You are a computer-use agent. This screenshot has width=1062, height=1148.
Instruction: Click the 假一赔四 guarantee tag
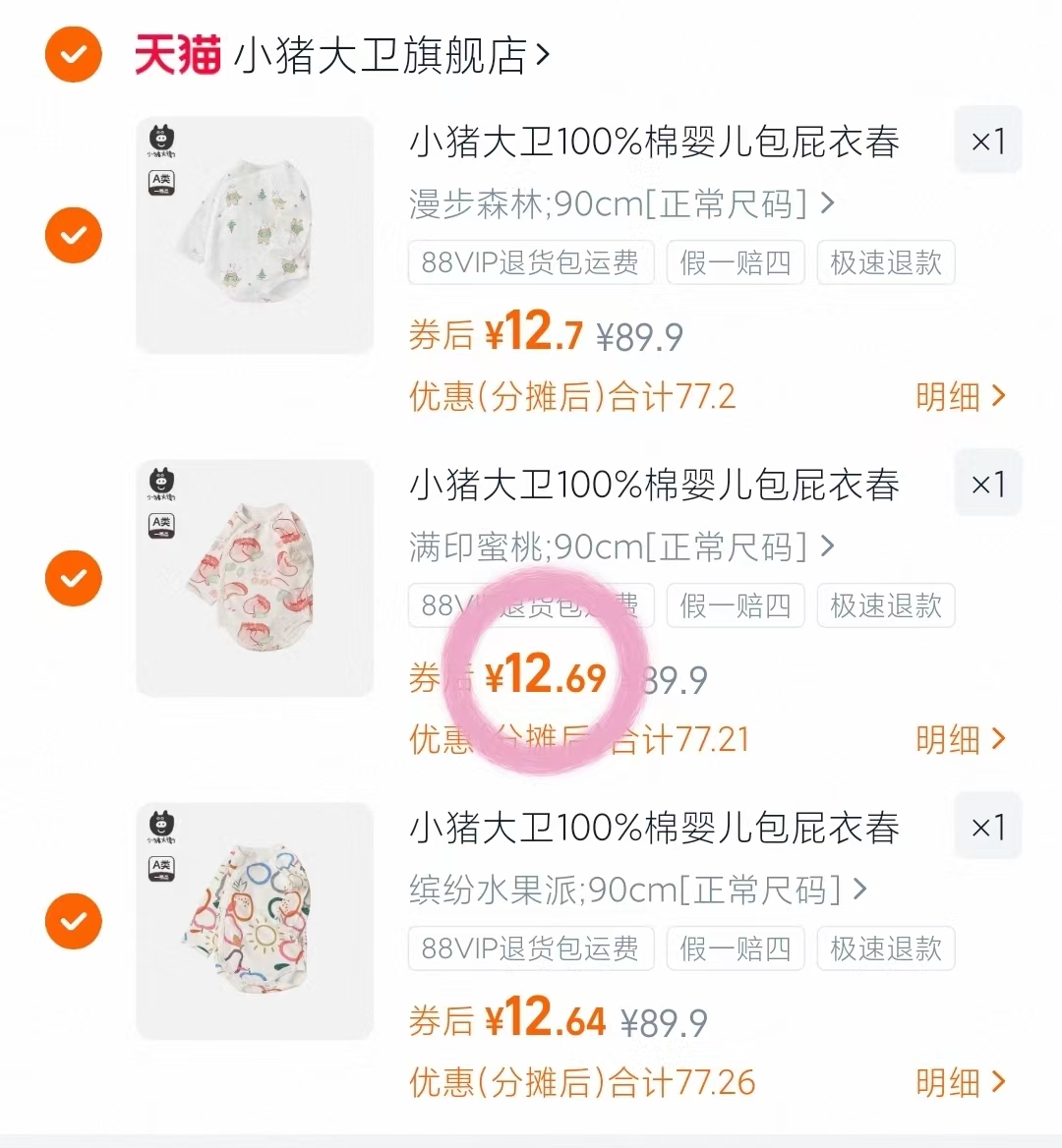(x=735, y=262)
